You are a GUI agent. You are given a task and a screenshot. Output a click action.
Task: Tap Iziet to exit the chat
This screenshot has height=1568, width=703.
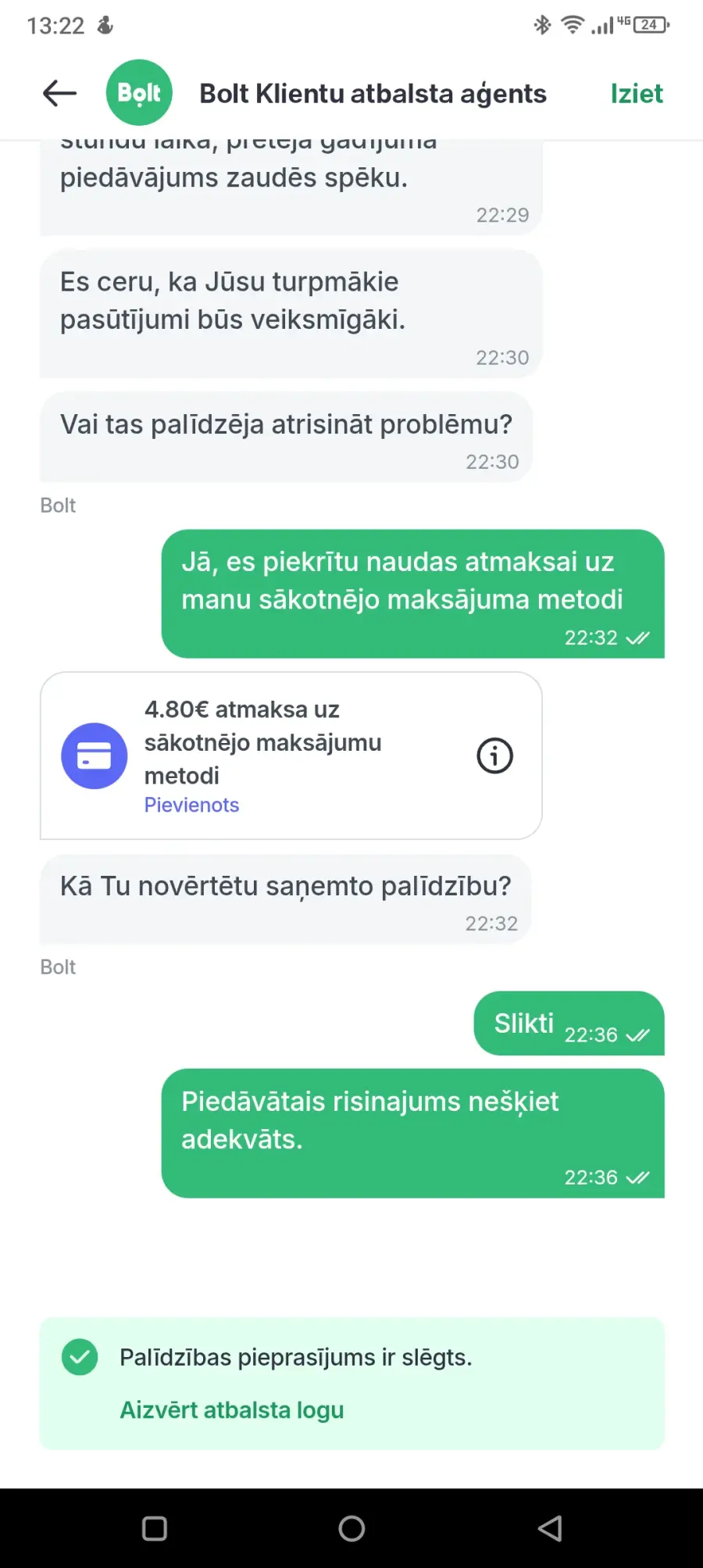click(637, 94)
